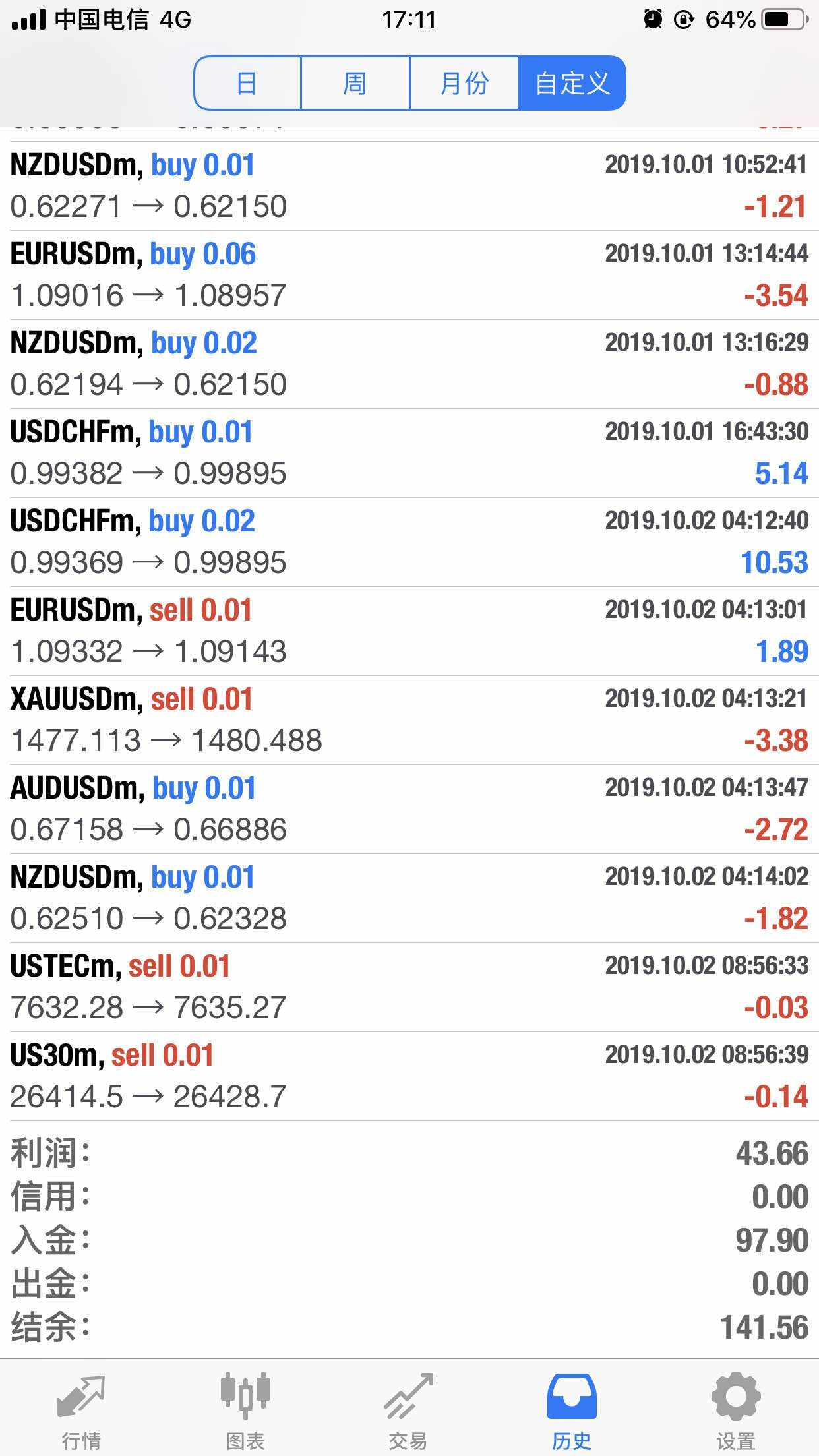Expand the USTECm sell 0.01 trade
This screenshot has width=819, height=1456.
point(409,987)
